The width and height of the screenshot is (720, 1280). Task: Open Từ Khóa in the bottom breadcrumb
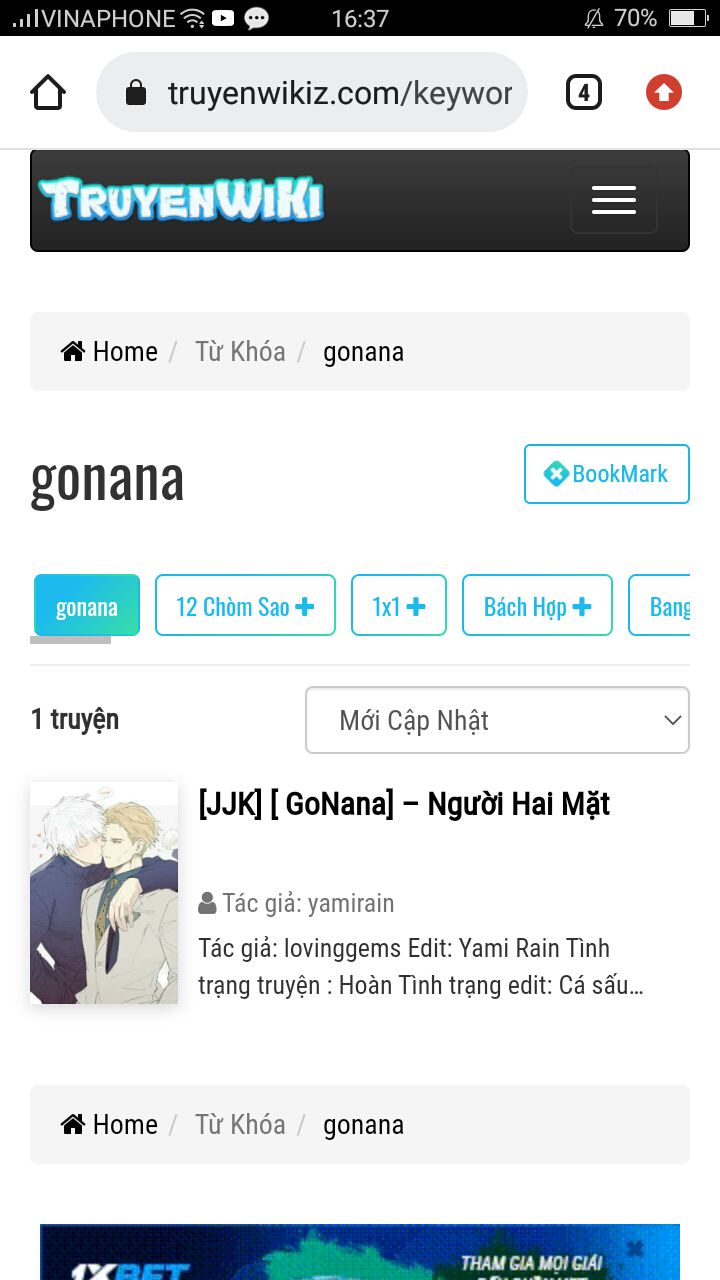pos(240,1124)
